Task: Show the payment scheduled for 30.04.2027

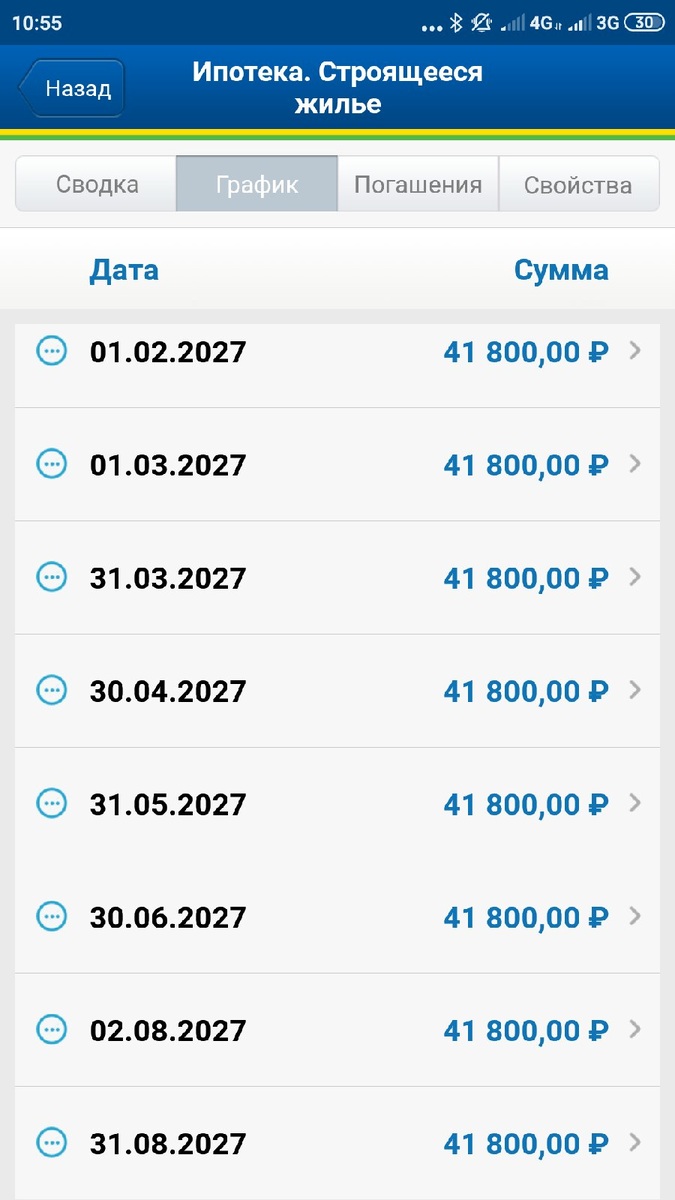Action: [x=337, y=691]
